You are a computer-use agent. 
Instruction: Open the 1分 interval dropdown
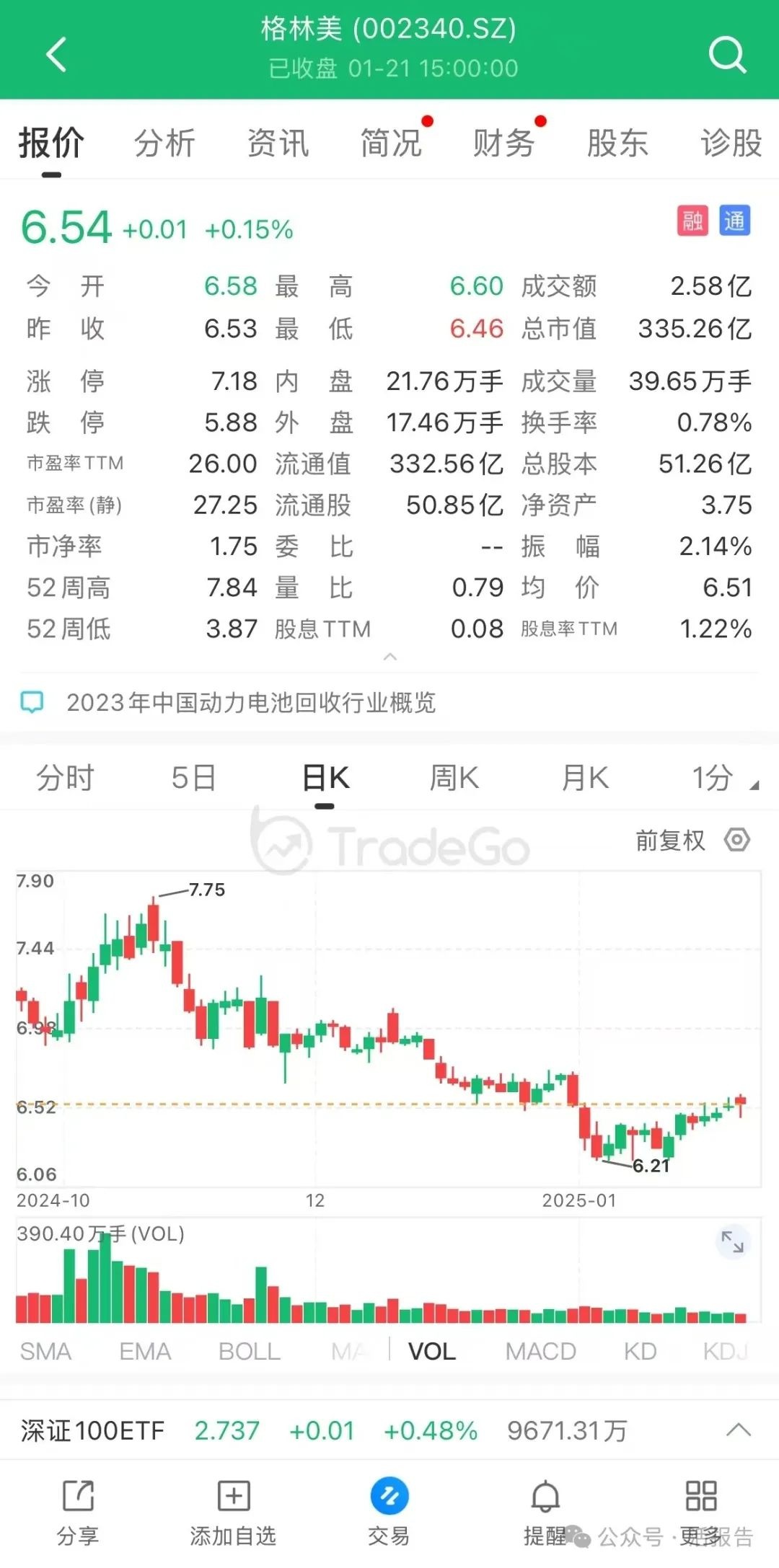714,778
